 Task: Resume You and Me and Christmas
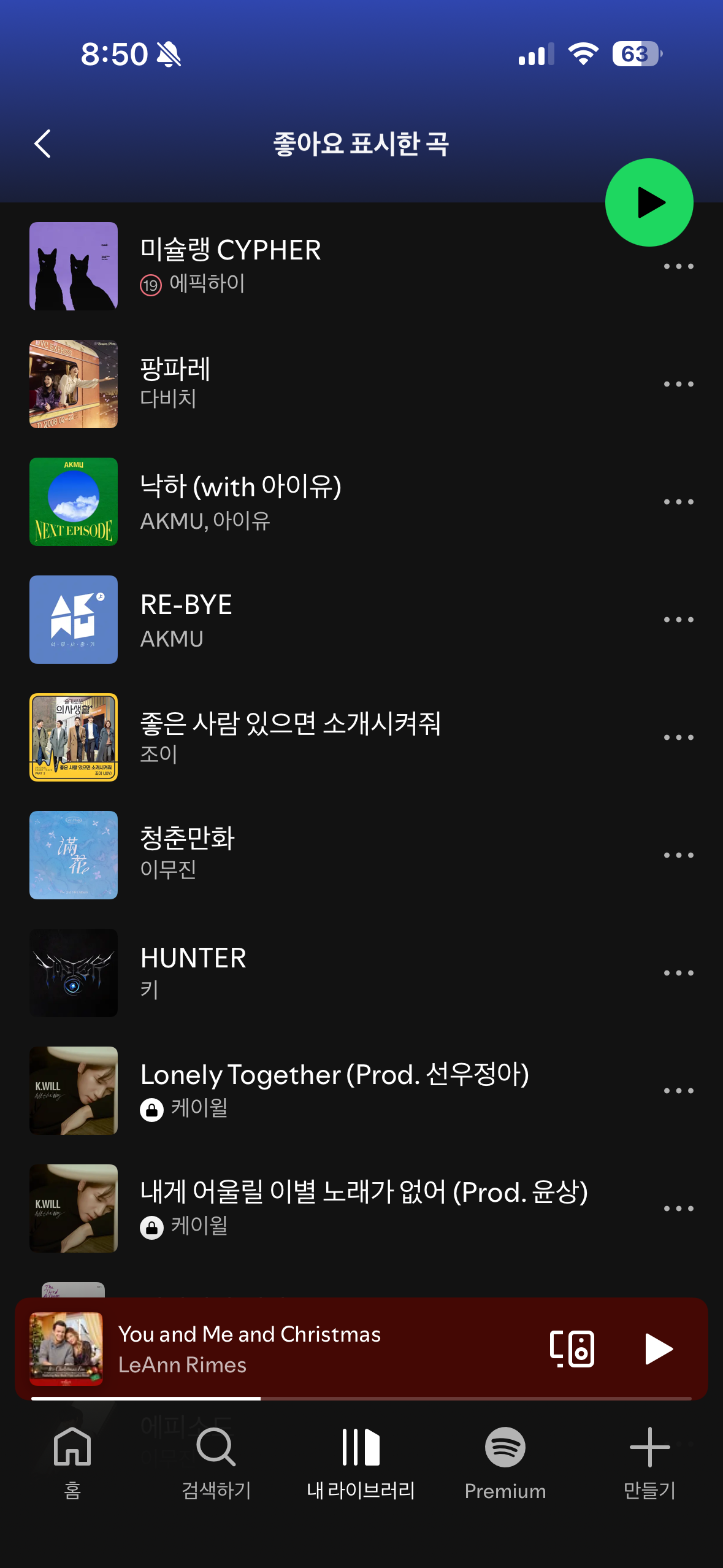click(659, 1349)
